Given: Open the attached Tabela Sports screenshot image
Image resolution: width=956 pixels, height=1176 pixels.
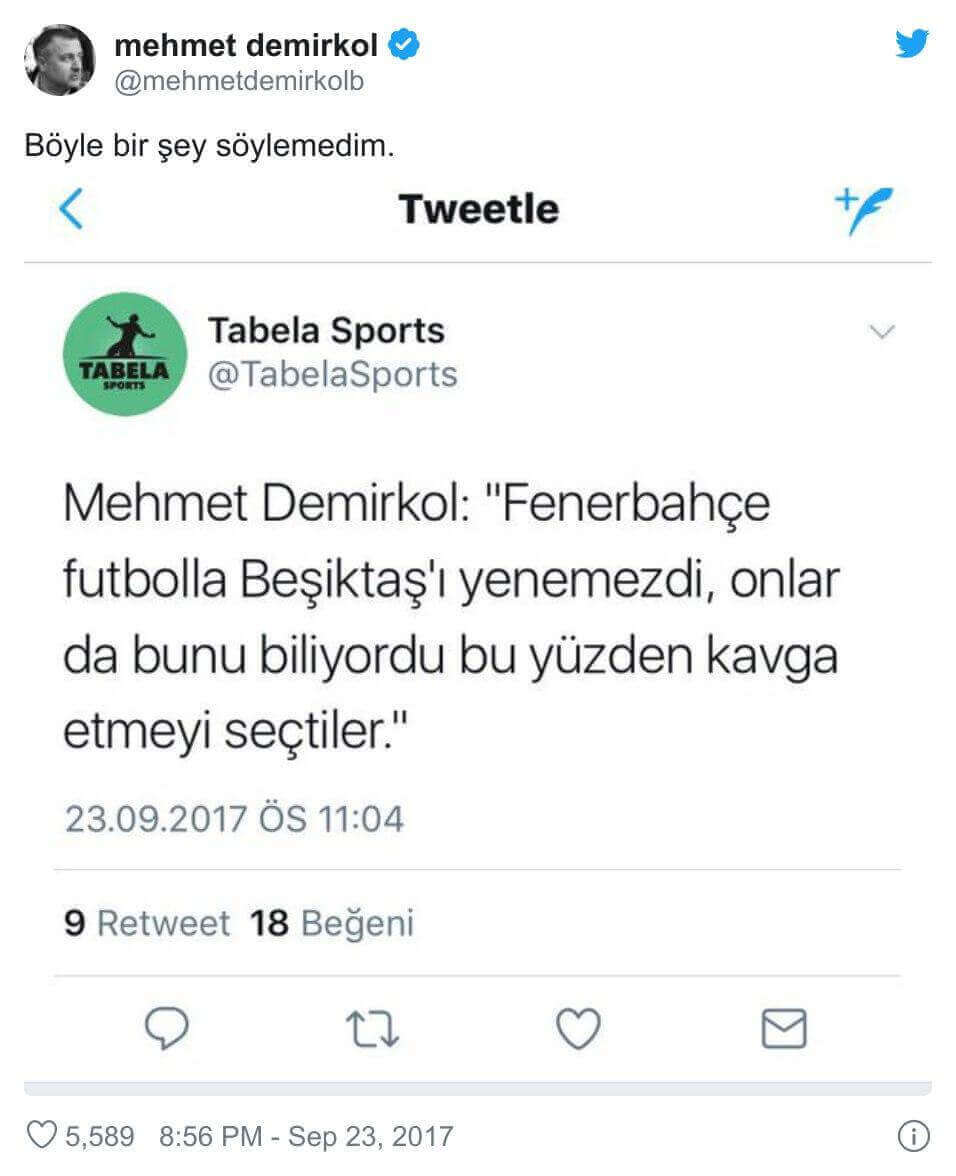Looking at the screenshot, I should pos(478,640).
